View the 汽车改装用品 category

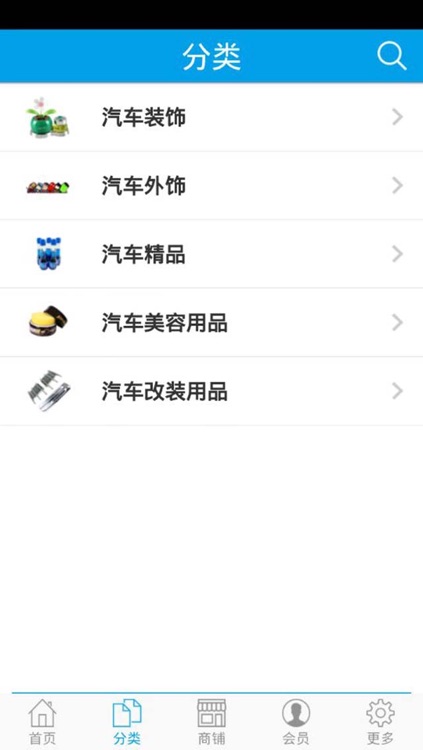click(212, 391)
